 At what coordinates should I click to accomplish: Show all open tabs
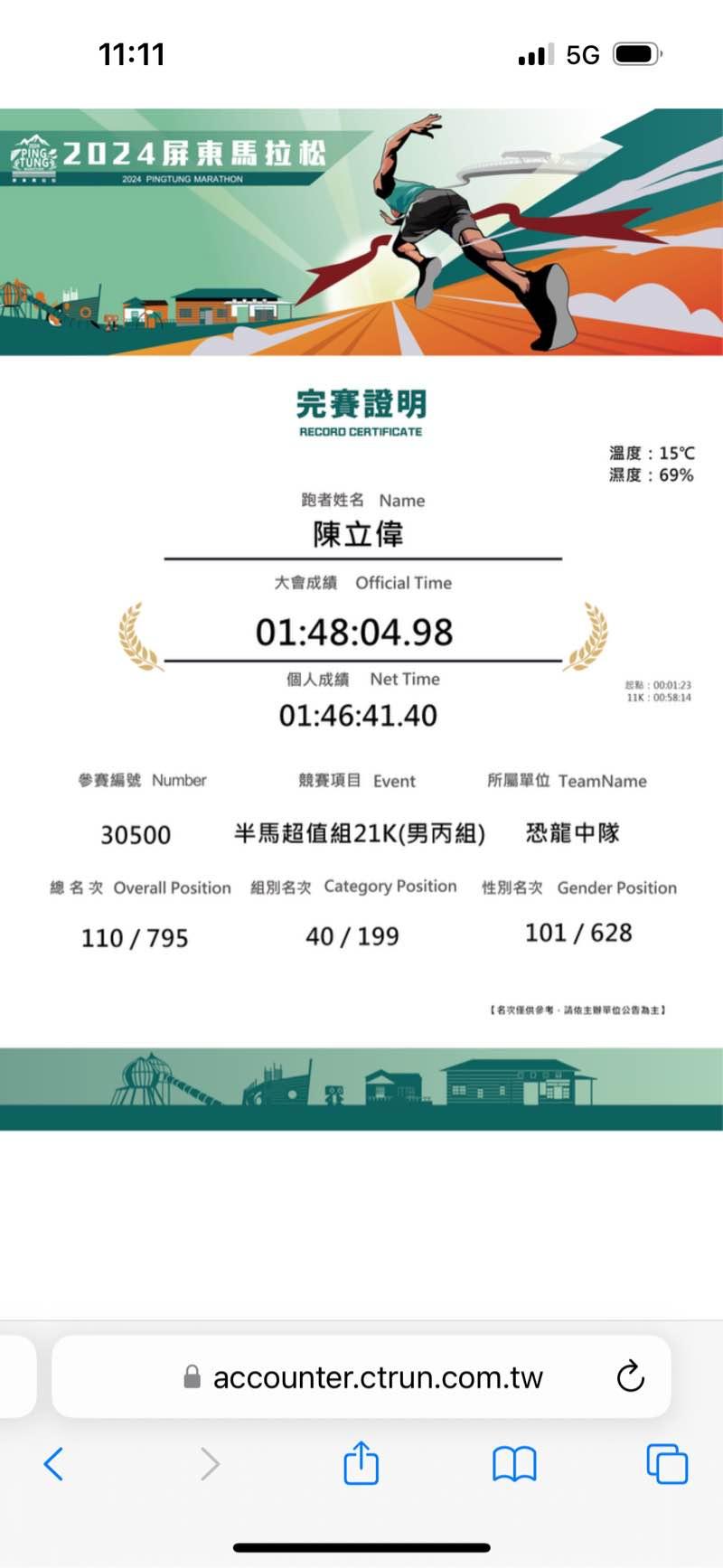(x=667, y=1463)
